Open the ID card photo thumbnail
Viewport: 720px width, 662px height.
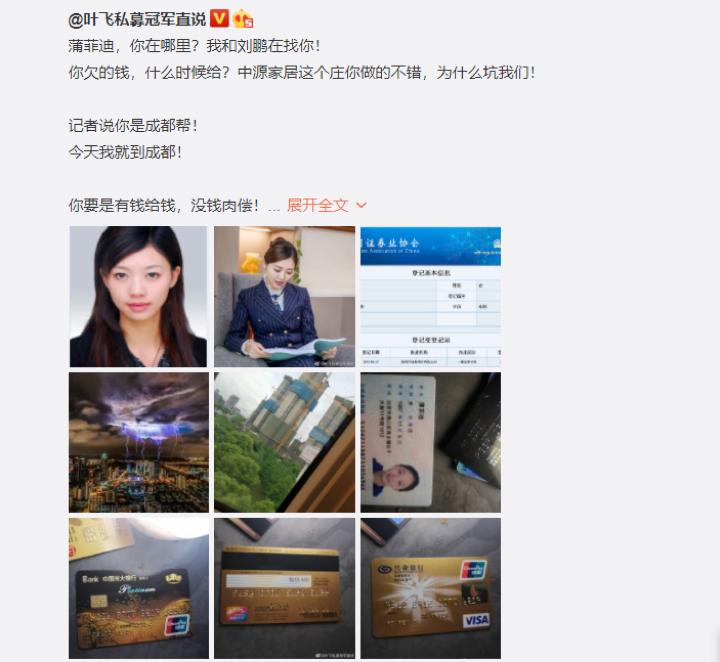coord(430,442)
